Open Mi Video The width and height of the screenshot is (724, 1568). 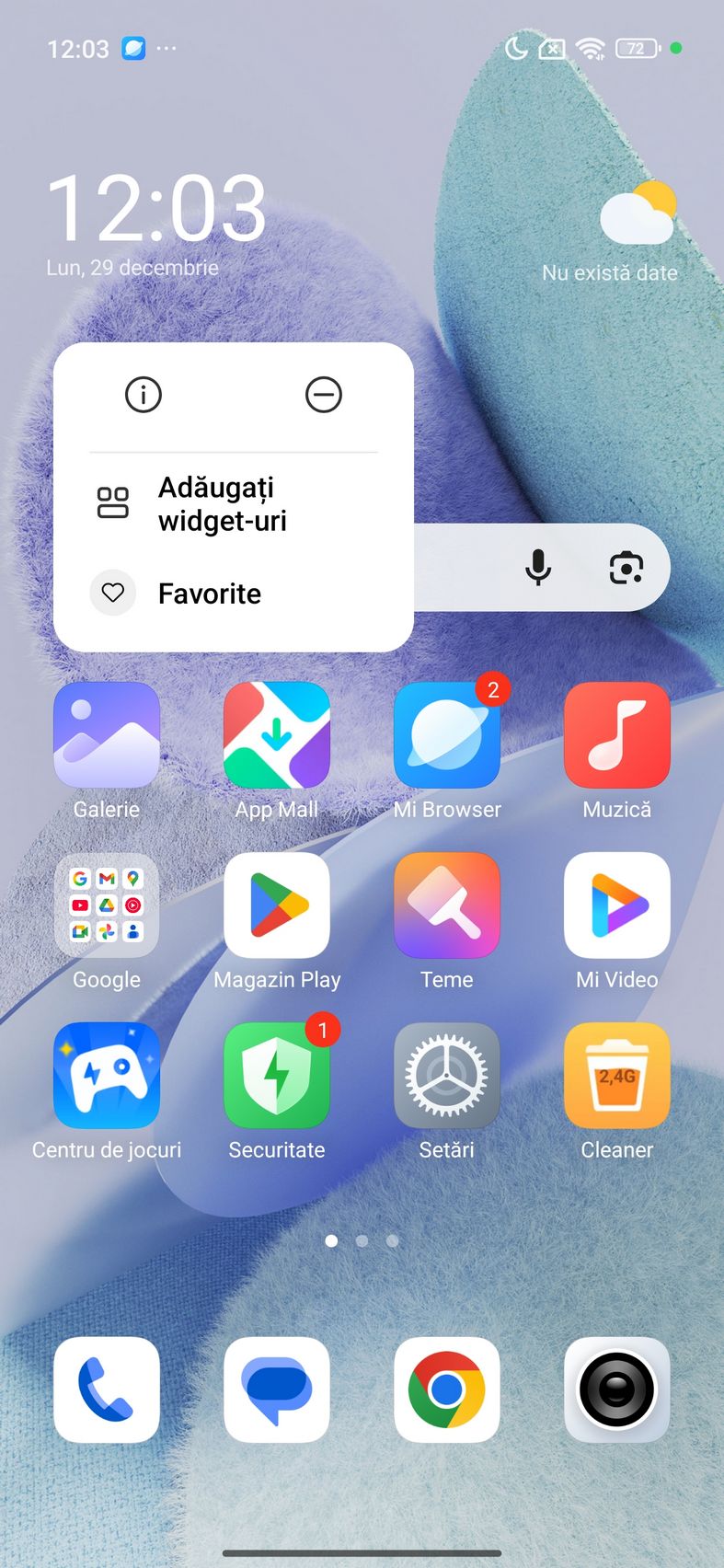[x=617, y=905]
